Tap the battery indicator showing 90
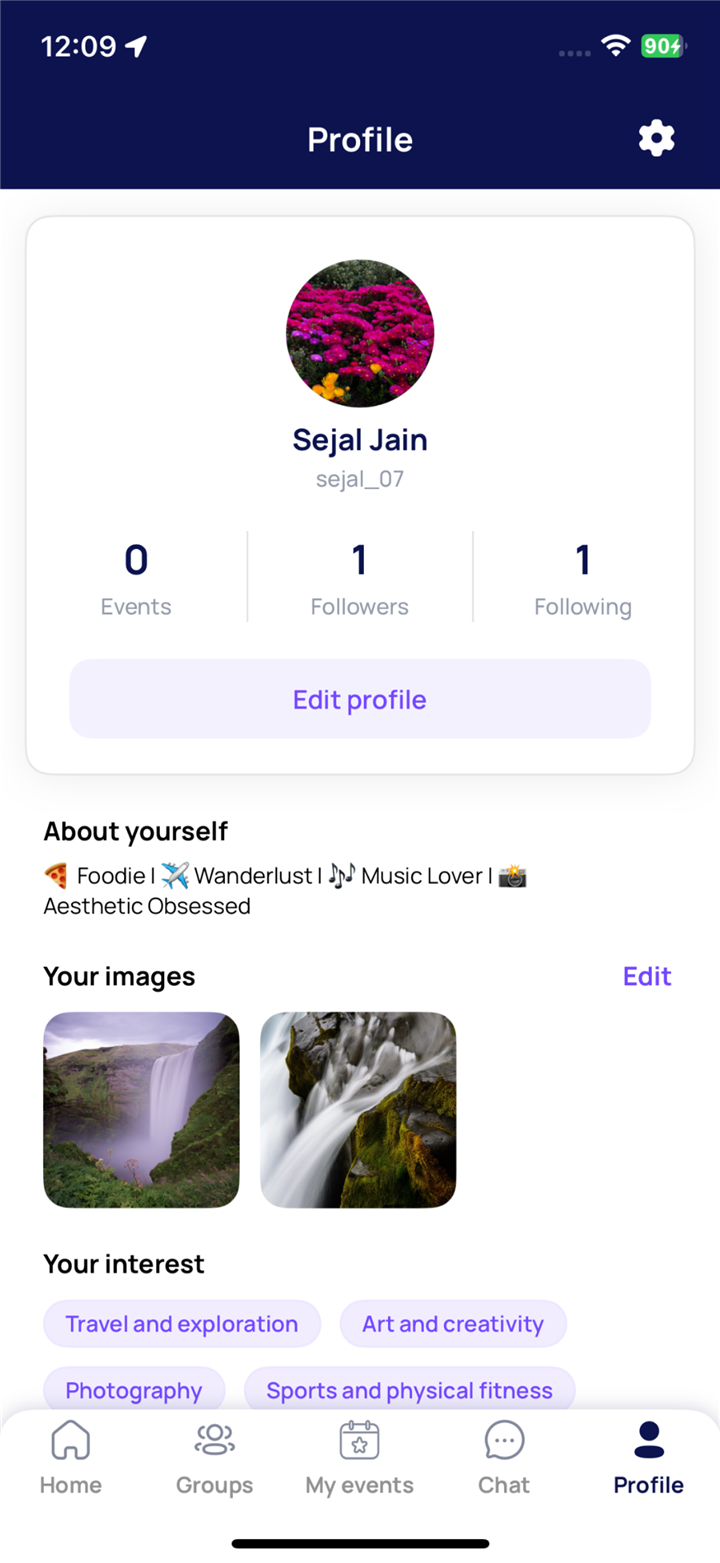This screenshot has width=720, height=1563. point(661,46)
